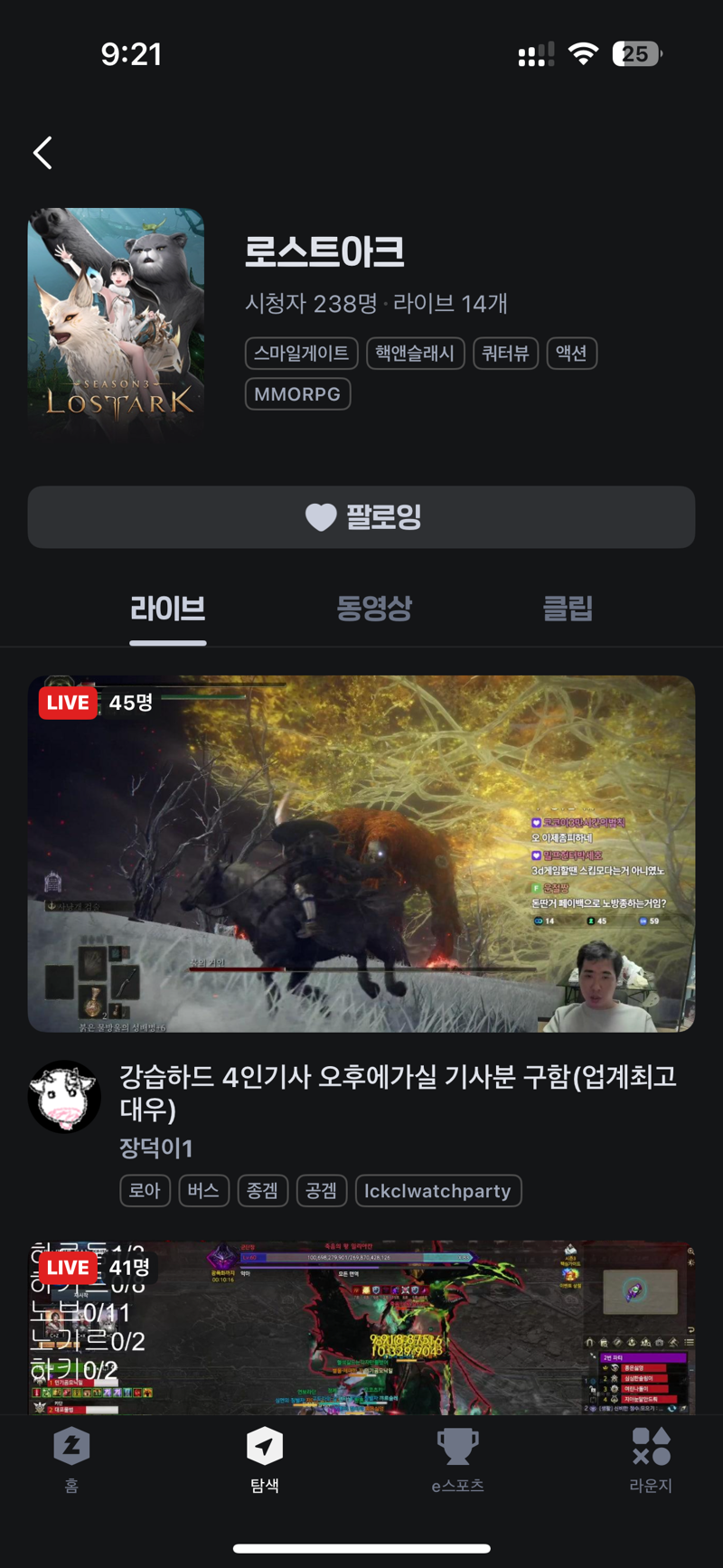Tap the 액션 tag chip
This screenshot has height=1568, width=723.
(x=572, y=353)
